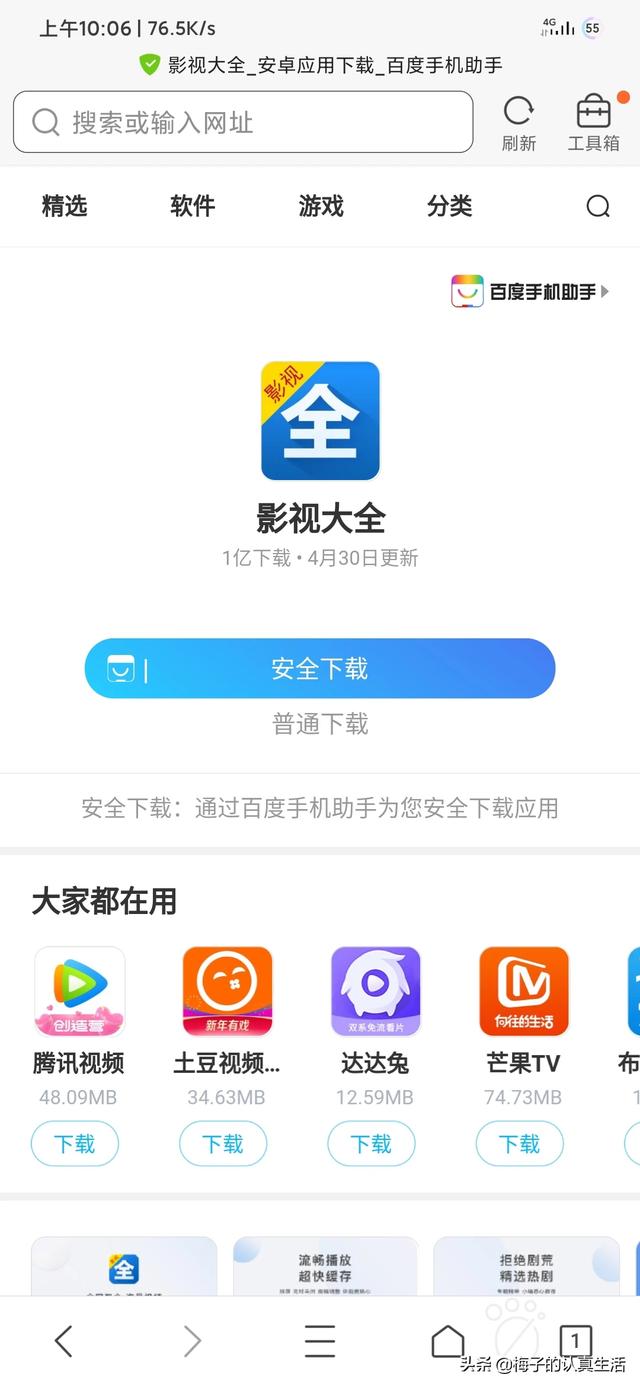Screen dimensions: 640x1387
Task: Switch to the 游戏 tab
Action: click(x=321, y=206)
